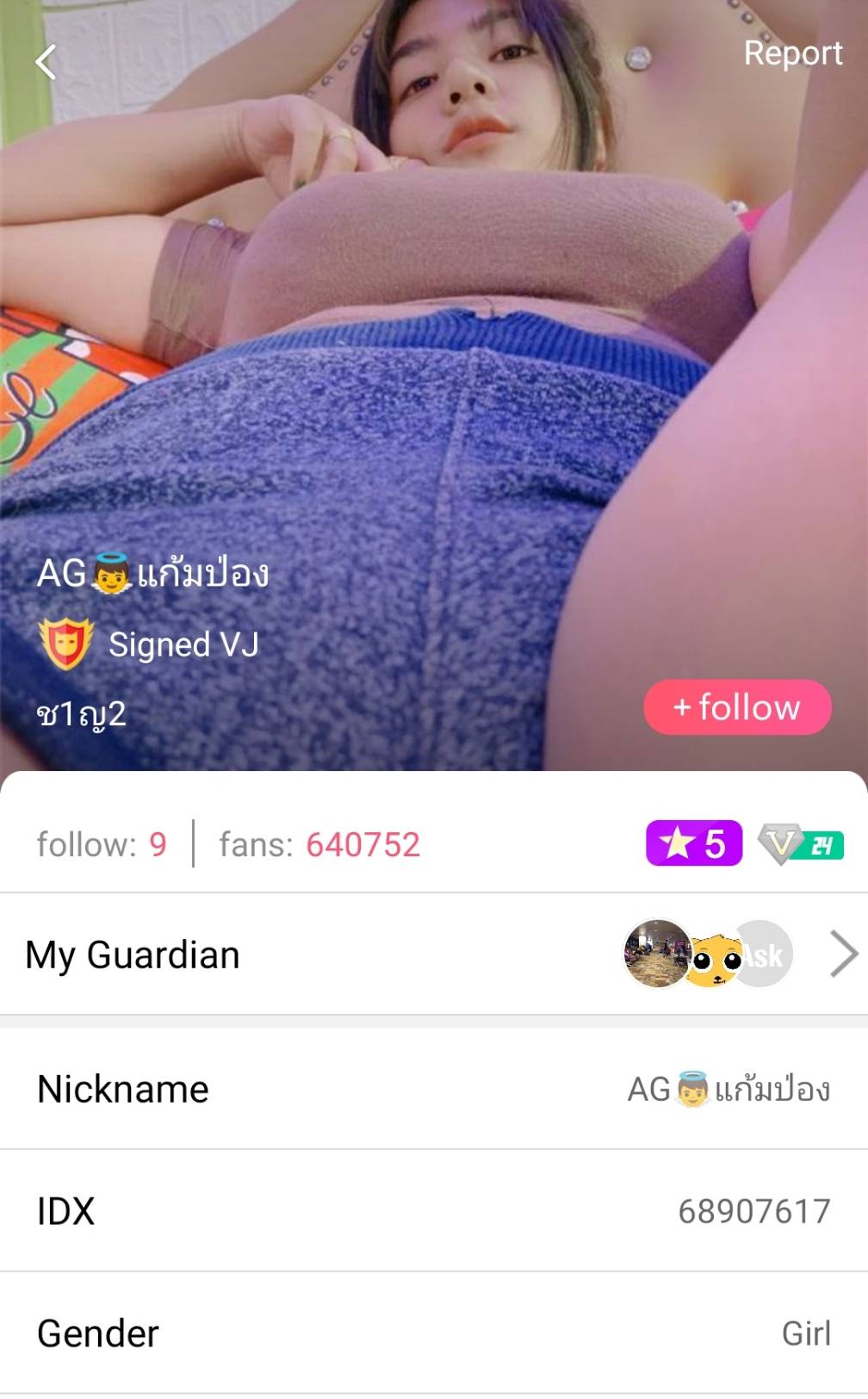The width and height of the screenshot is (868, 1399).
Task: Report this profile
Action: pyautogui.click(x=792, y=53)
